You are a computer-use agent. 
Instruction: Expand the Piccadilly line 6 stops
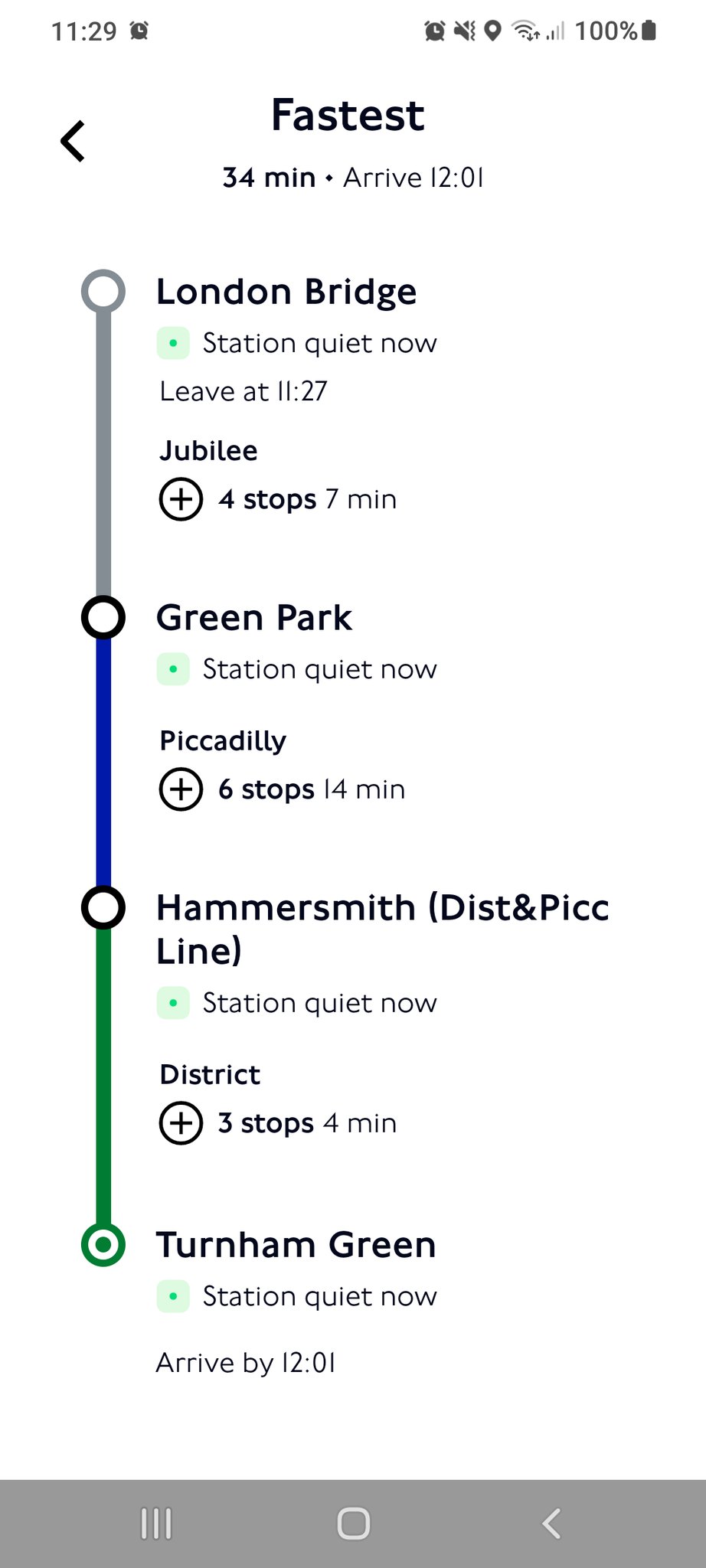(181, 789)
